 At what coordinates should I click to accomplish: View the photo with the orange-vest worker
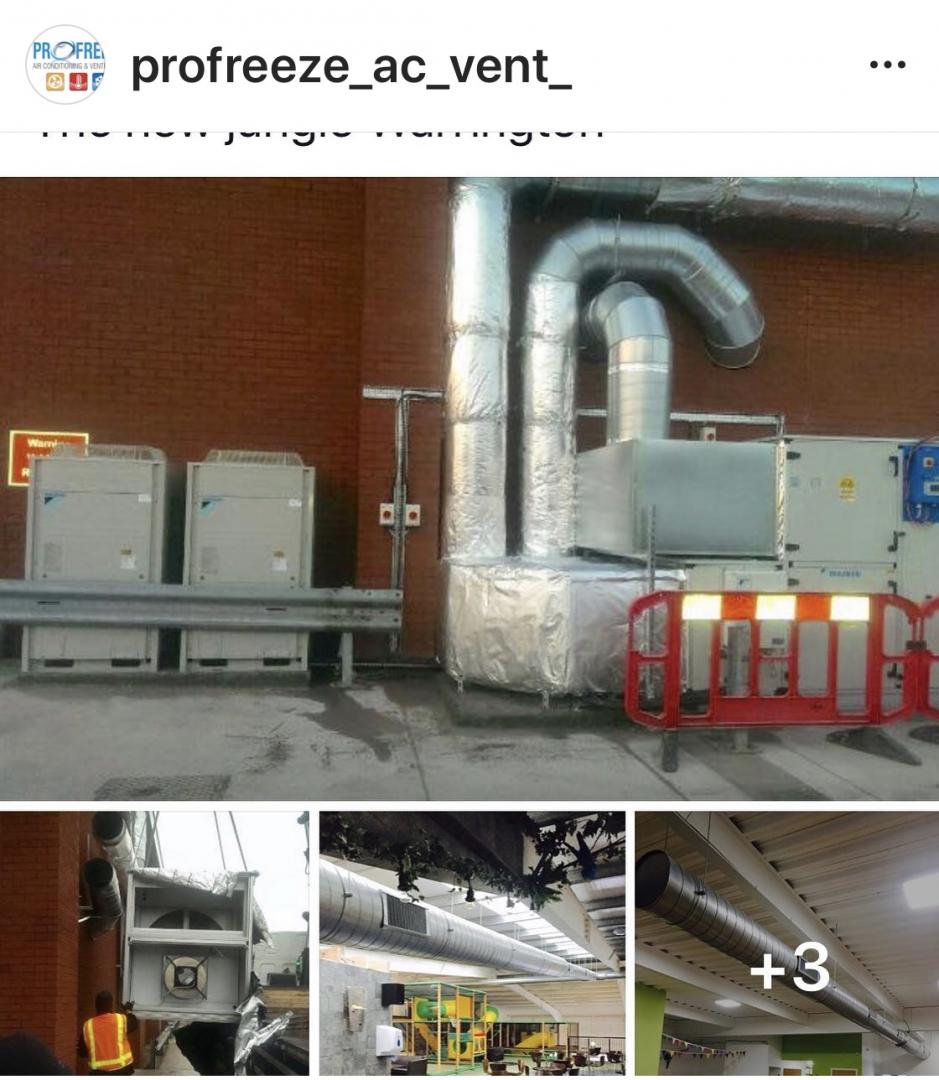pos(154,942)
